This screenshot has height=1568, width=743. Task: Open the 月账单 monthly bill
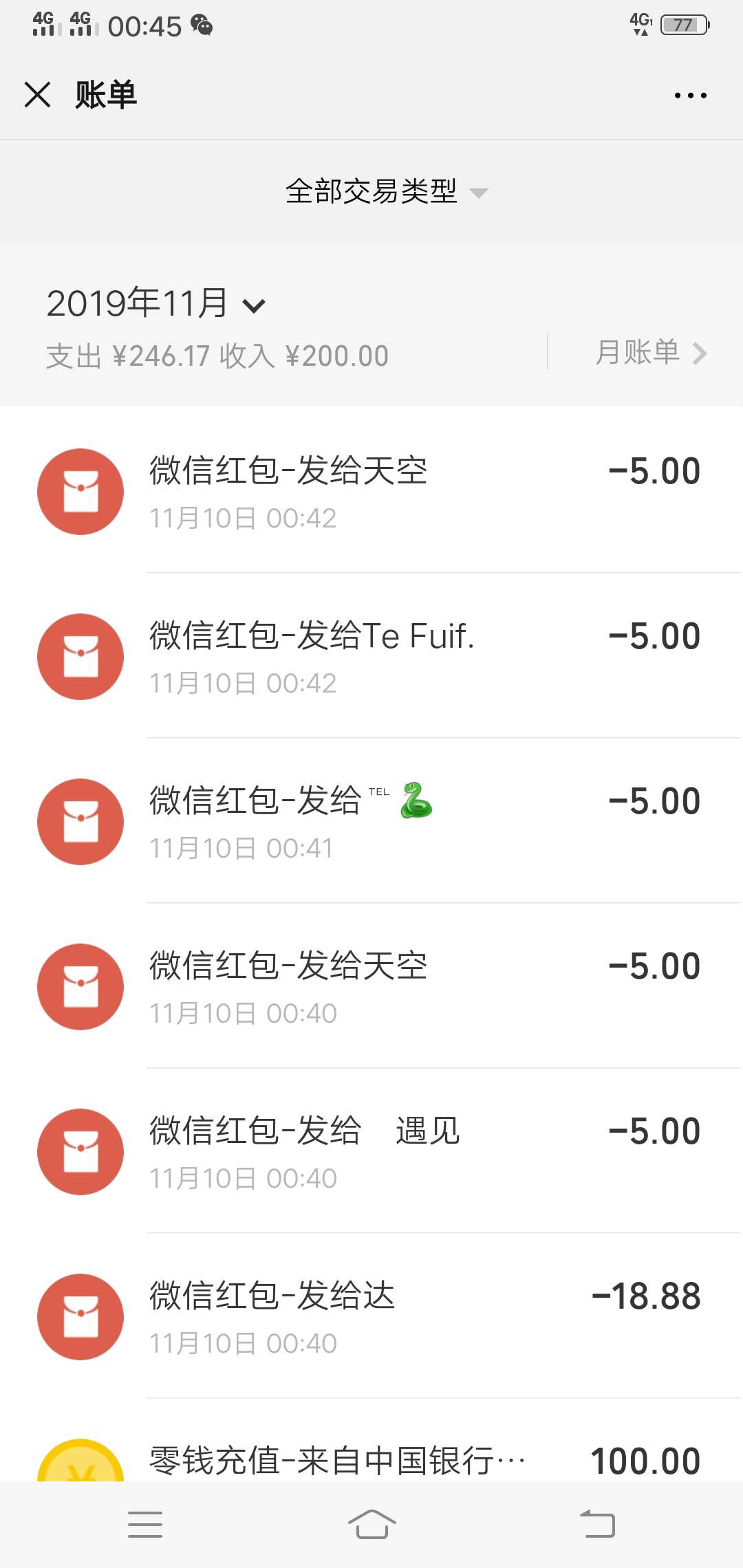pos(650,353)
